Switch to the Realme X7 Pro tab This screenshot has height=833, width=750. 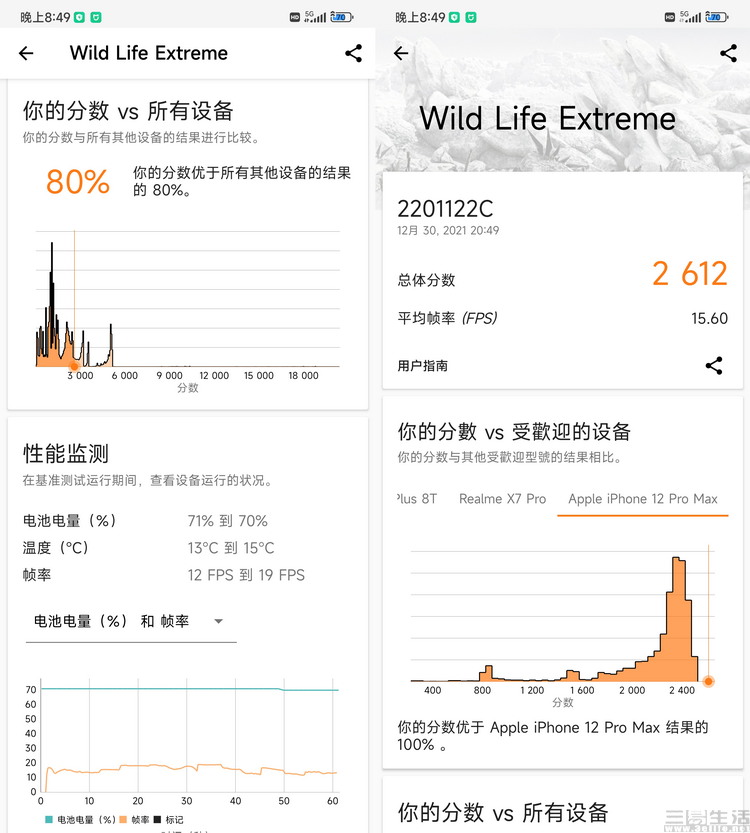[502, 499]
